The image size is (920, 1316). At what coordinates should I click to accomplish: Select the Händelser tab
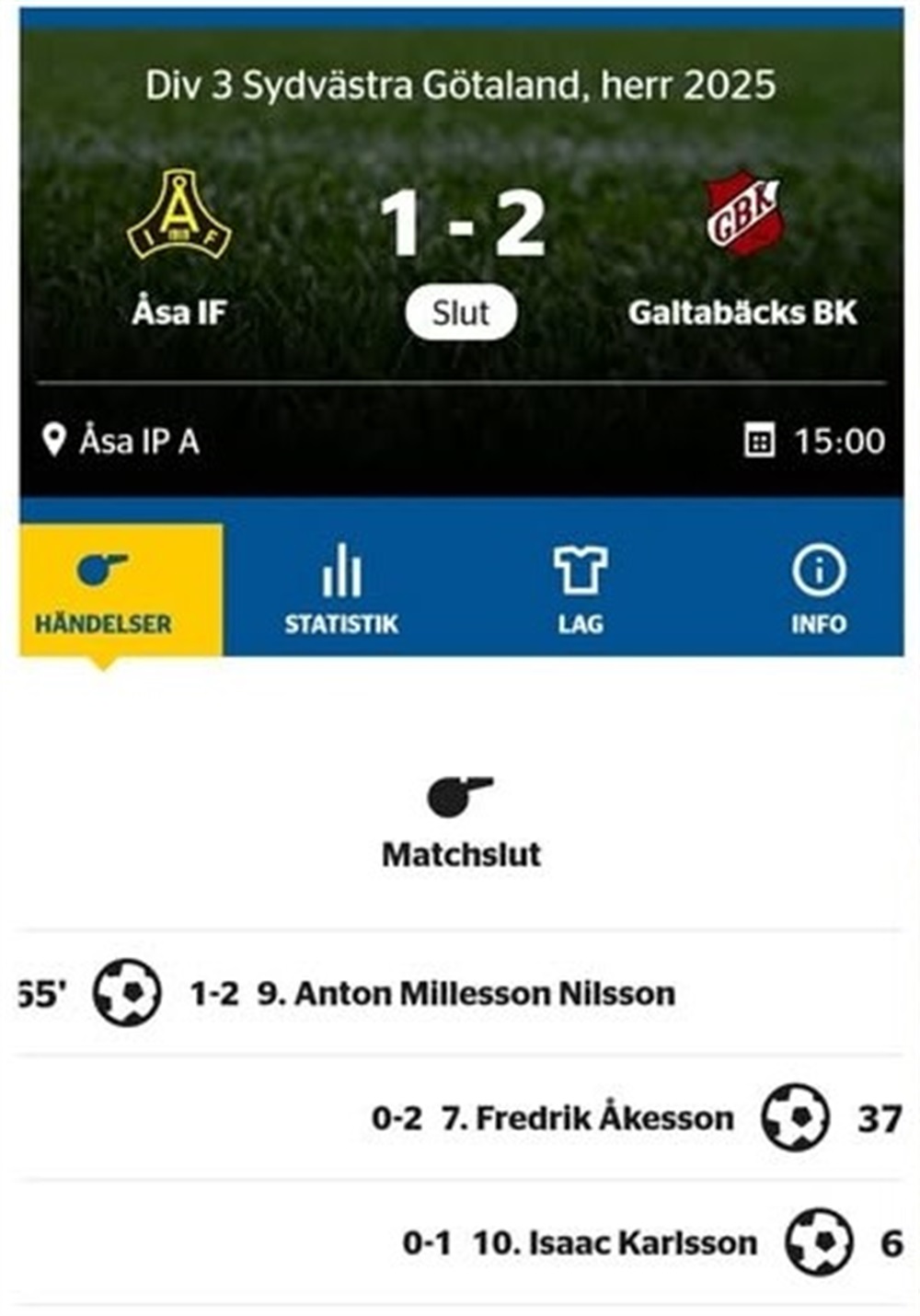pyautogui.click(x=103, y=589)
